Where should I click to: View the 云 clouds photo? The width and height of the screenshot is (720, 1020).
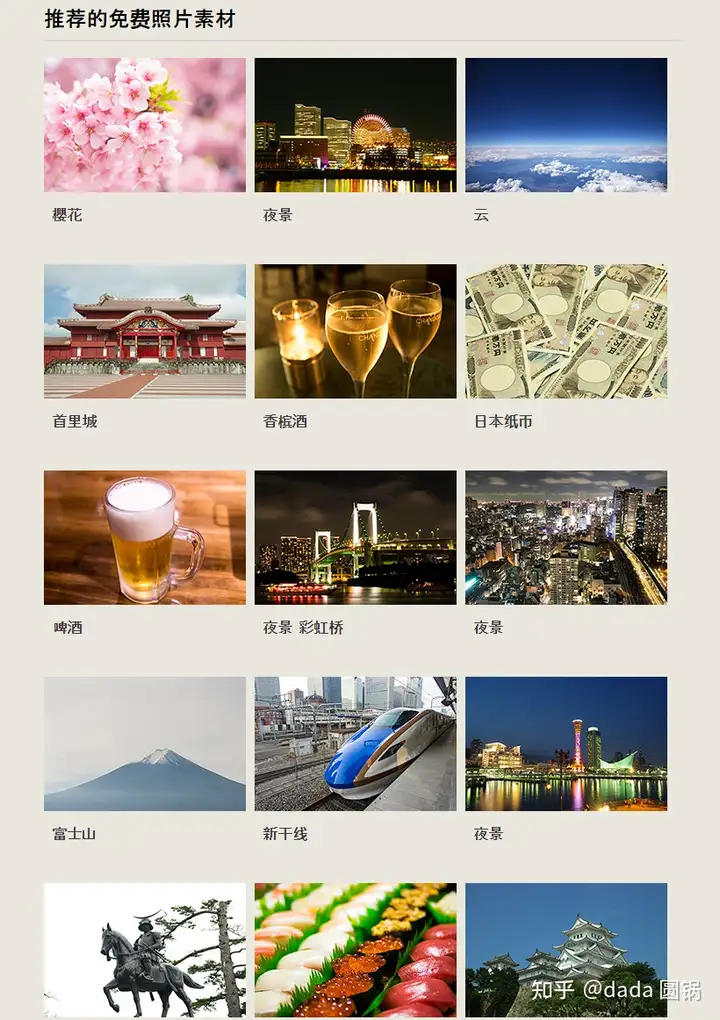click(566, 125)
